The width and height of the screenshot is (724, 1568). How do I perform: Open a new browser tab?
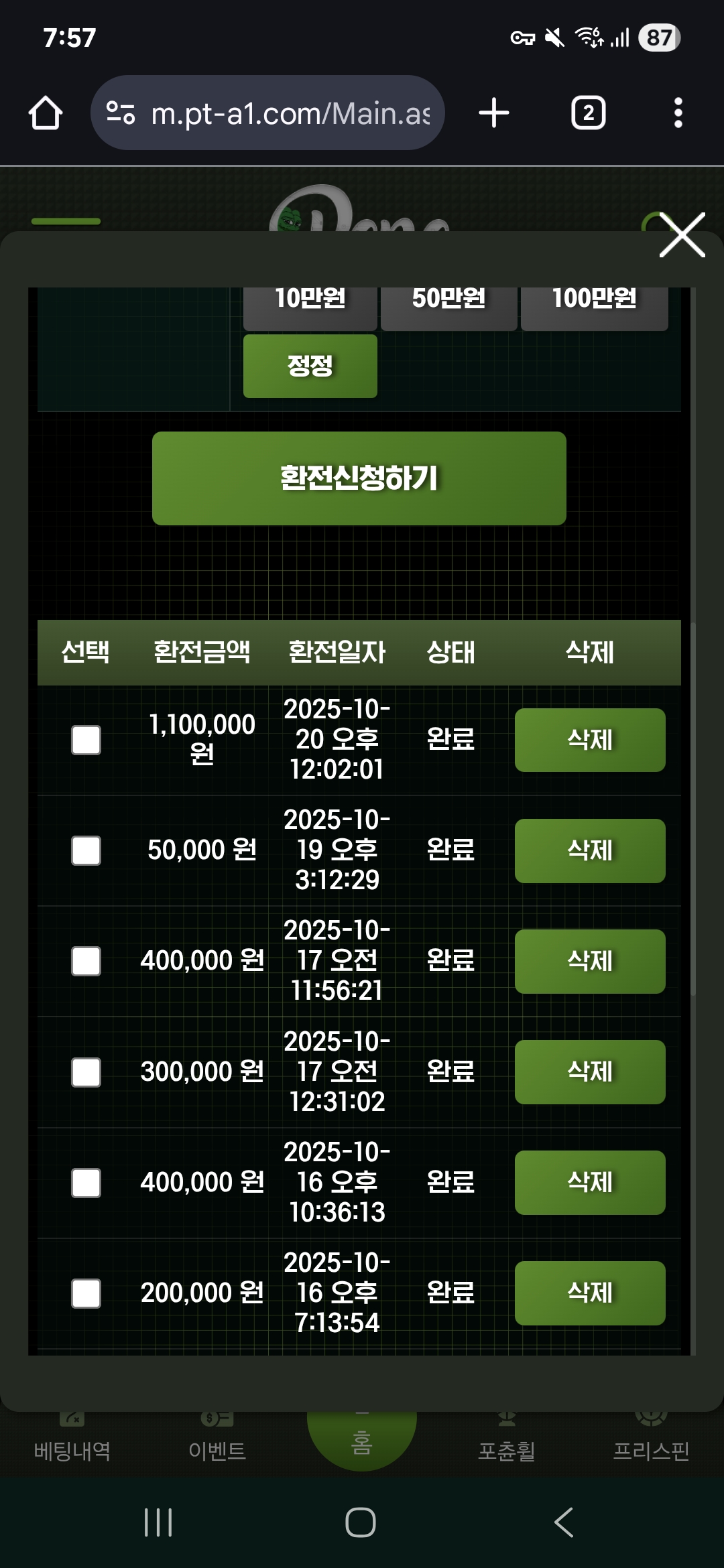pos(494,113)
